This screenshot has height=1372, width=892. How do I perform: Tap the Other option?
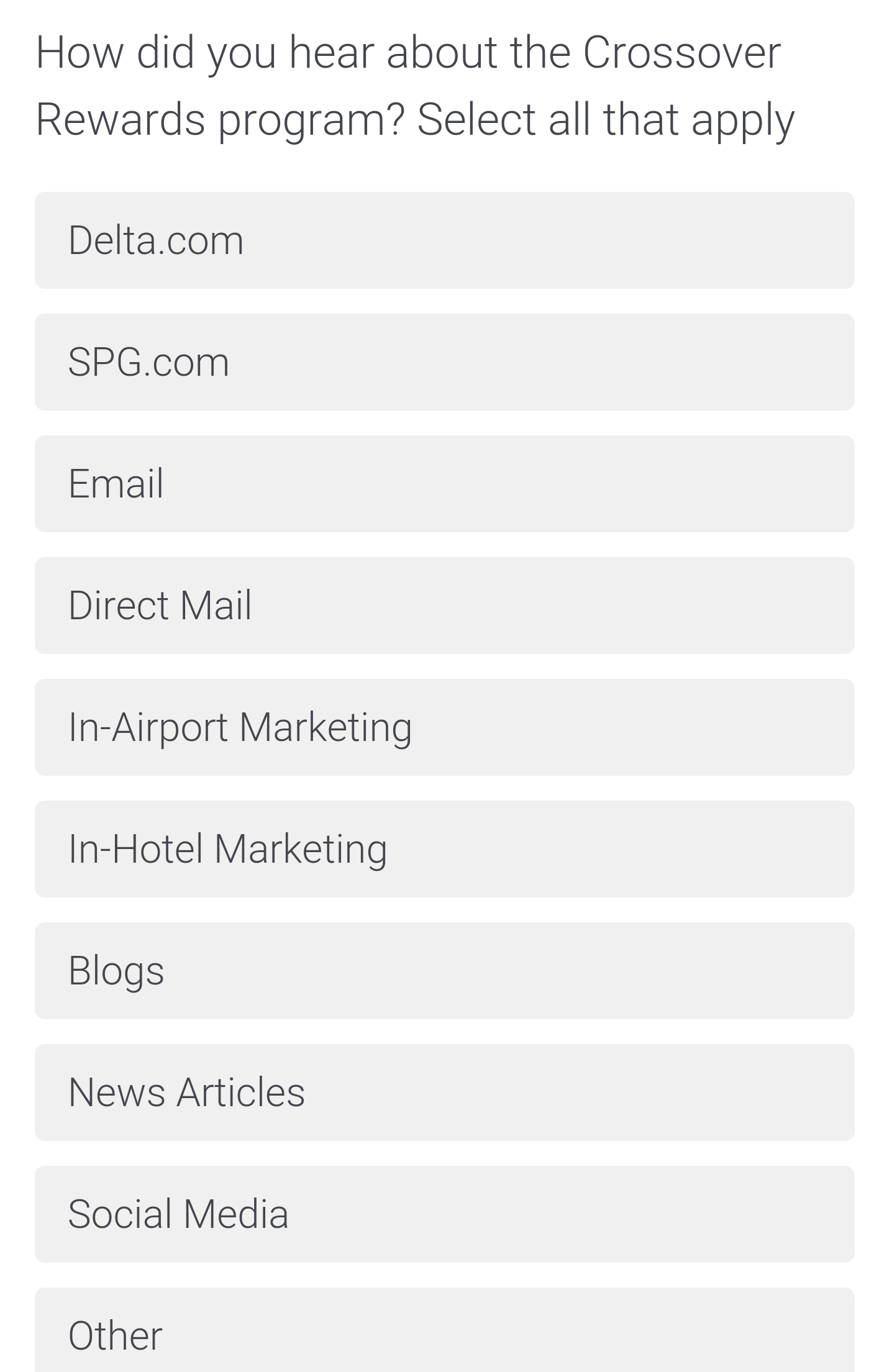click(x=444, y=1332)
